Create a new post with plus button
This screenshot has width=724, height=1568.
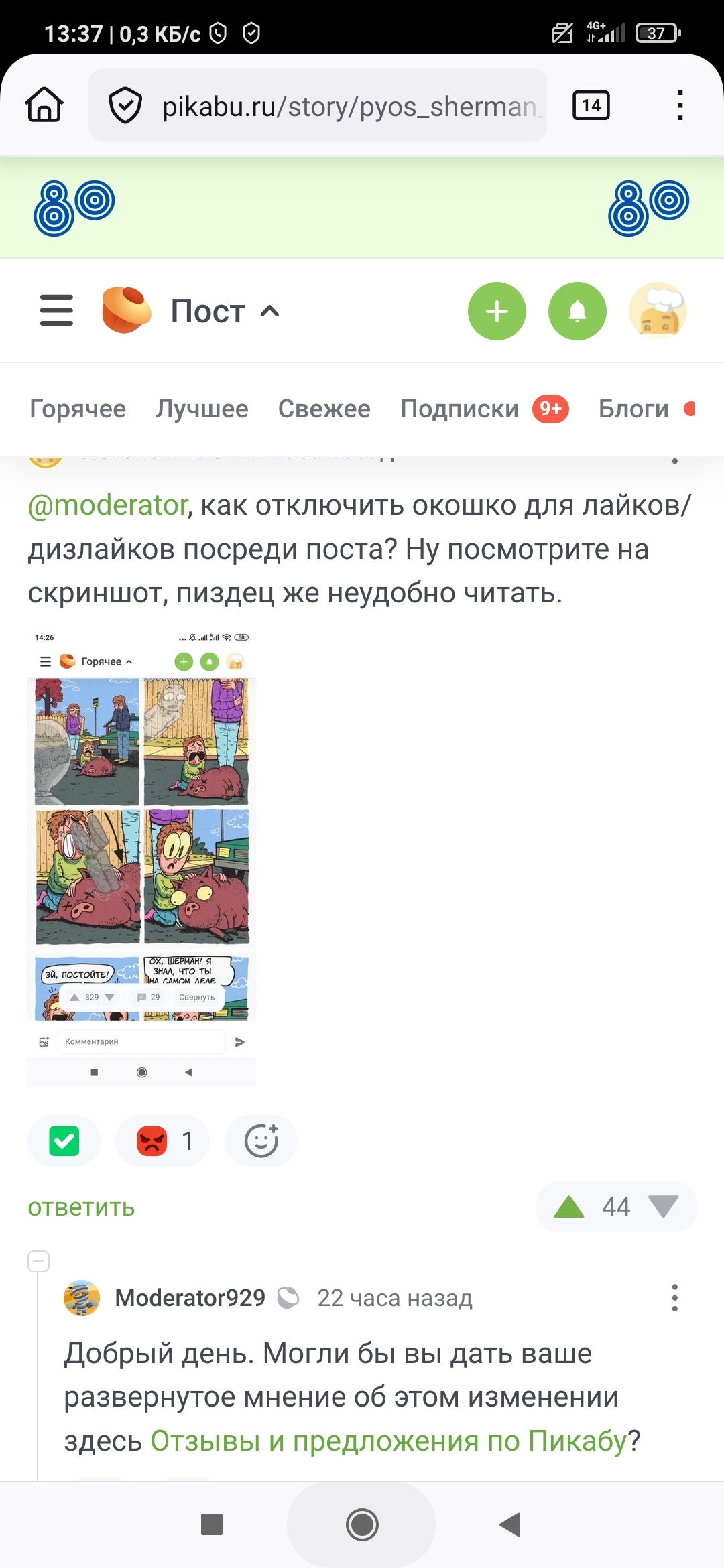pos(497,311)
